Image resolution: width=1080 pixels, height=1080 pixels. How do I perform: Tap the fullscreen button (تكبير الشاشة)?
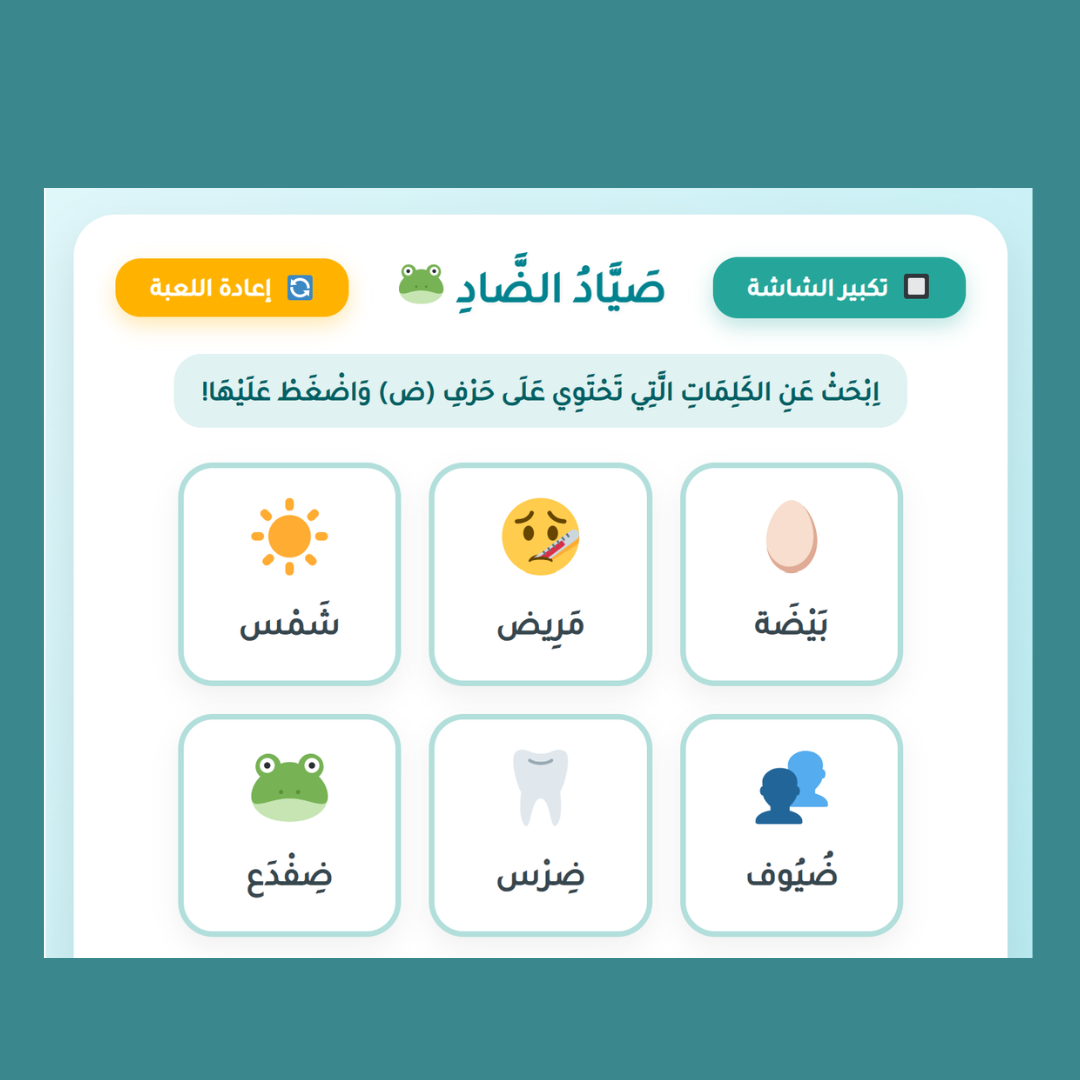[x=839, y=287]
